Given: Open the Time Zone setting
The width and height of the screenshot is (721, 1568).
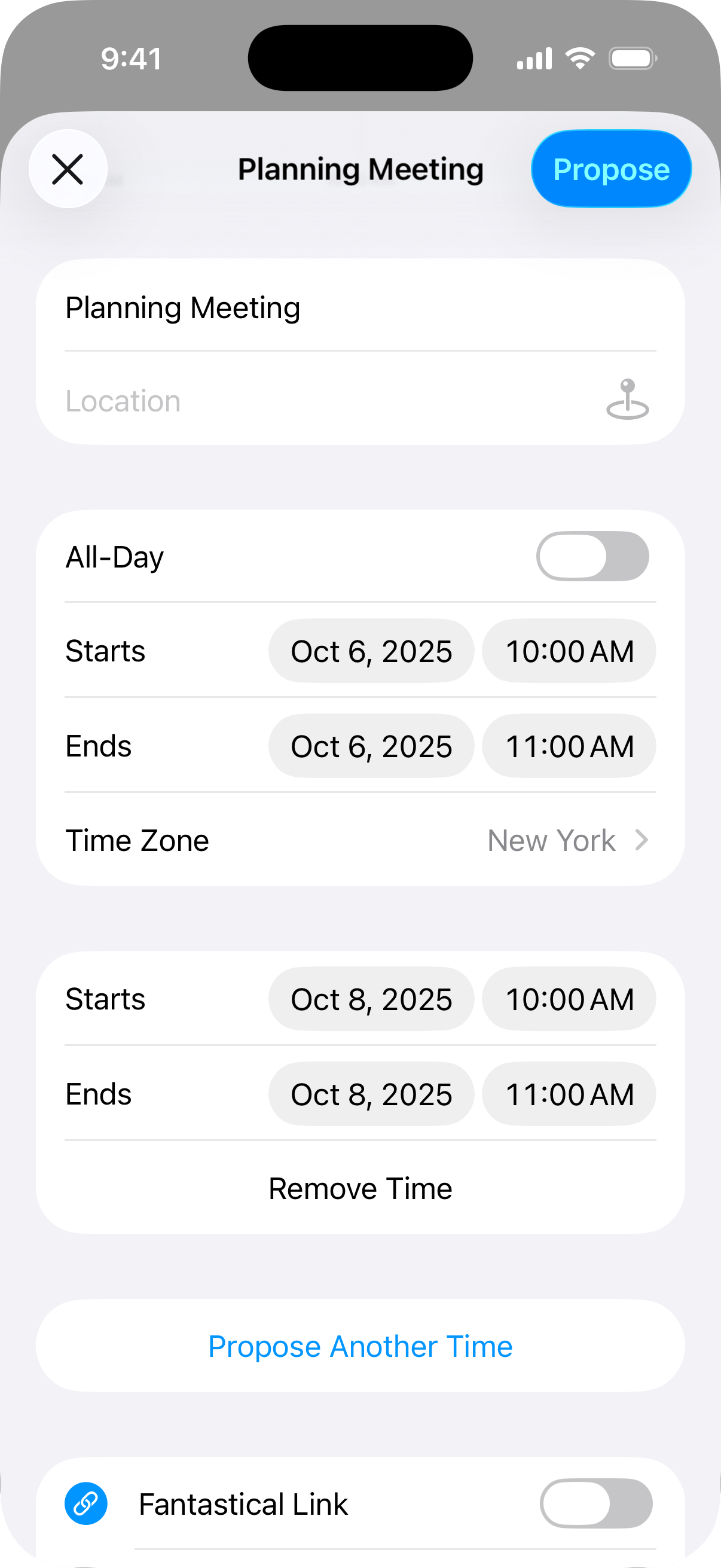Looking at the screenshot, I should point(360,841).
